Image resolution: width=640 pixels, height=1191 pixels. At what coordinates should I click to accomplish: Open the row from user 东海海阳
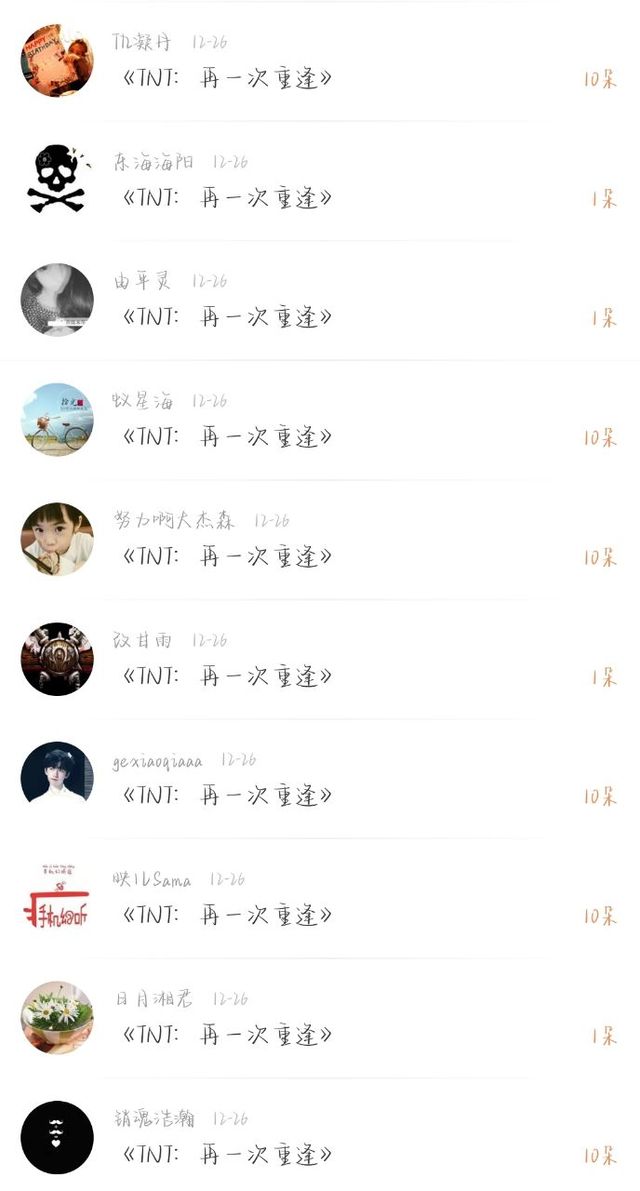click(320, 181)
